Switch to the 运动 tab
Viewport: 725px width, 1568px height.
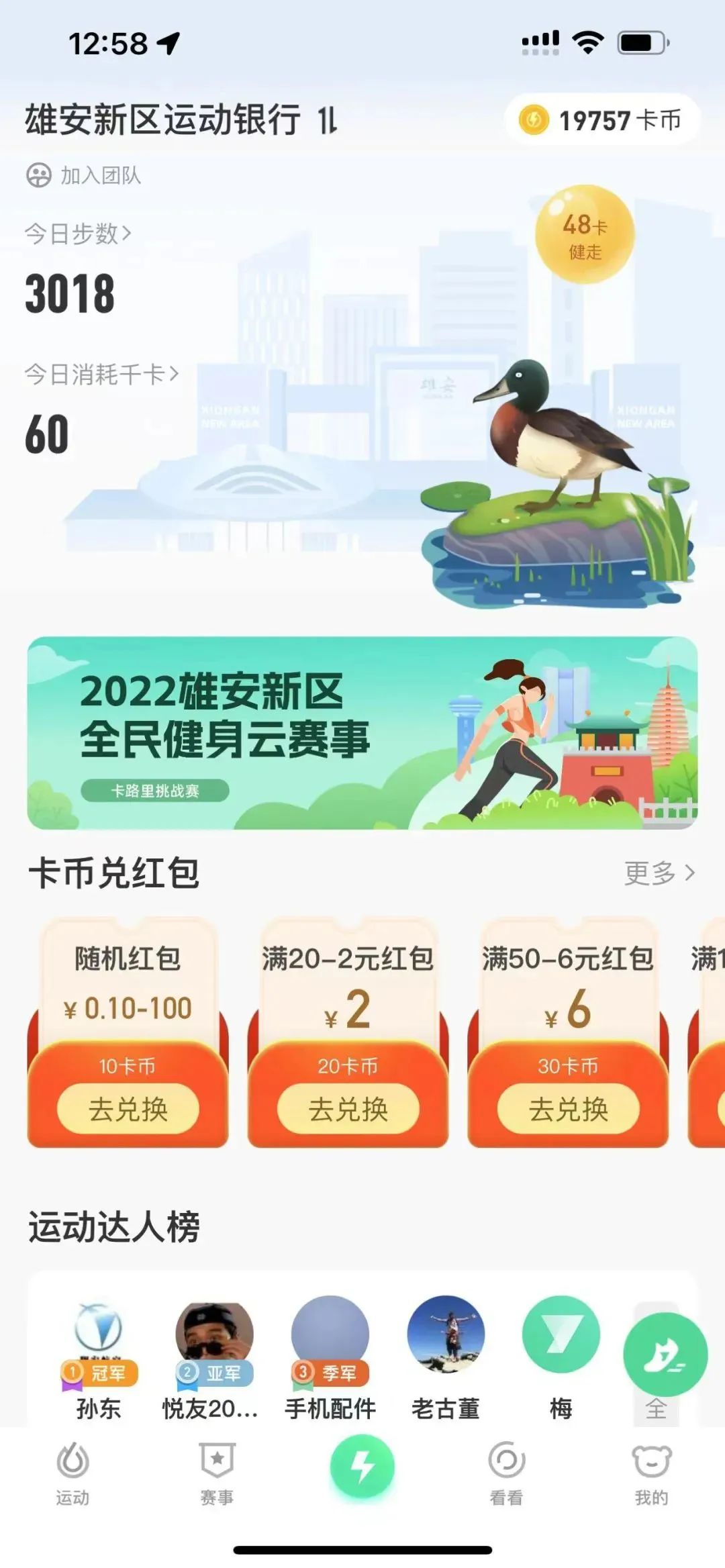pos(72,1471)
